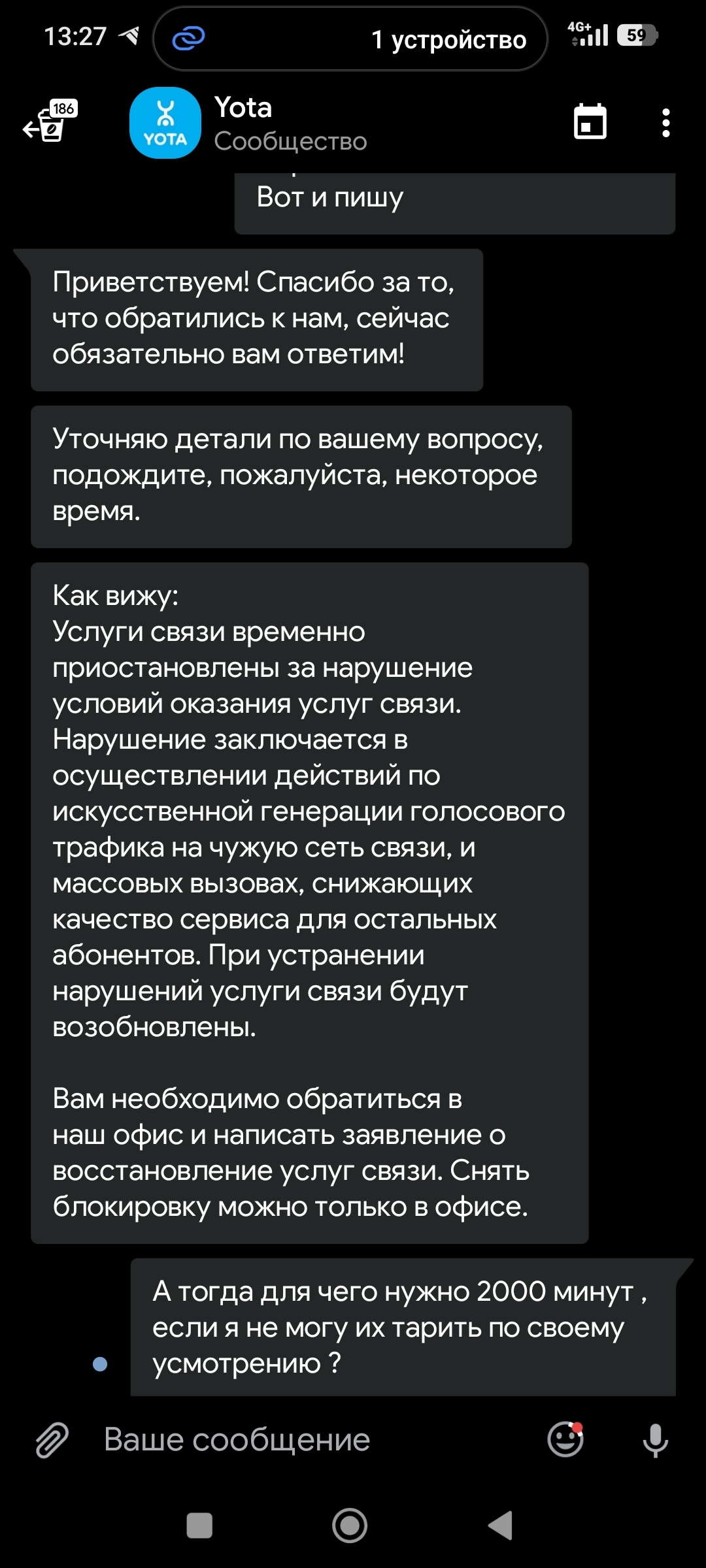
Task: Tap the system back triangle
Action: [501, 1526]
